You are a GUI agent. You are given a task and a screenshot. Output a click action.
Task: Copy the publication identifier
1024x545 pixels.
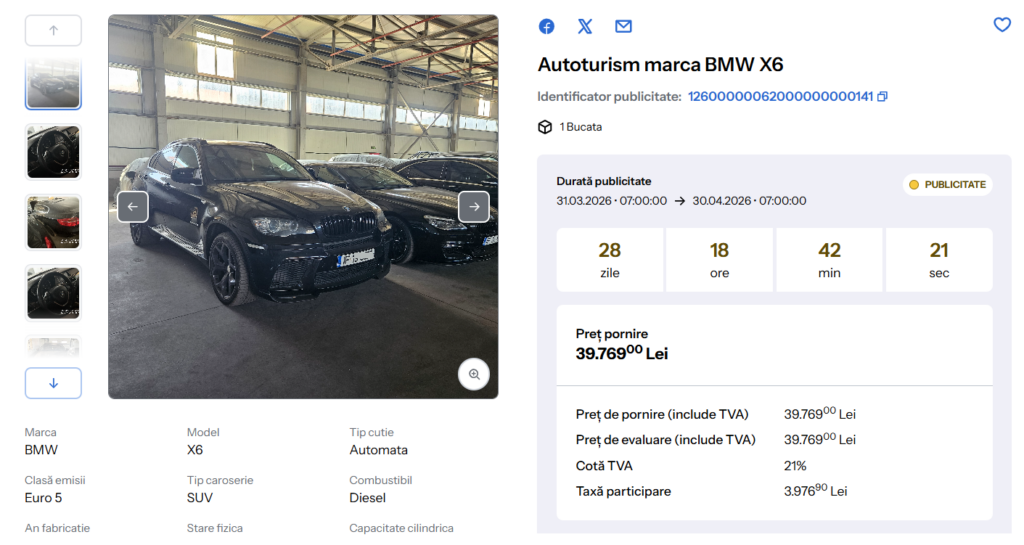tap(883, 97)
